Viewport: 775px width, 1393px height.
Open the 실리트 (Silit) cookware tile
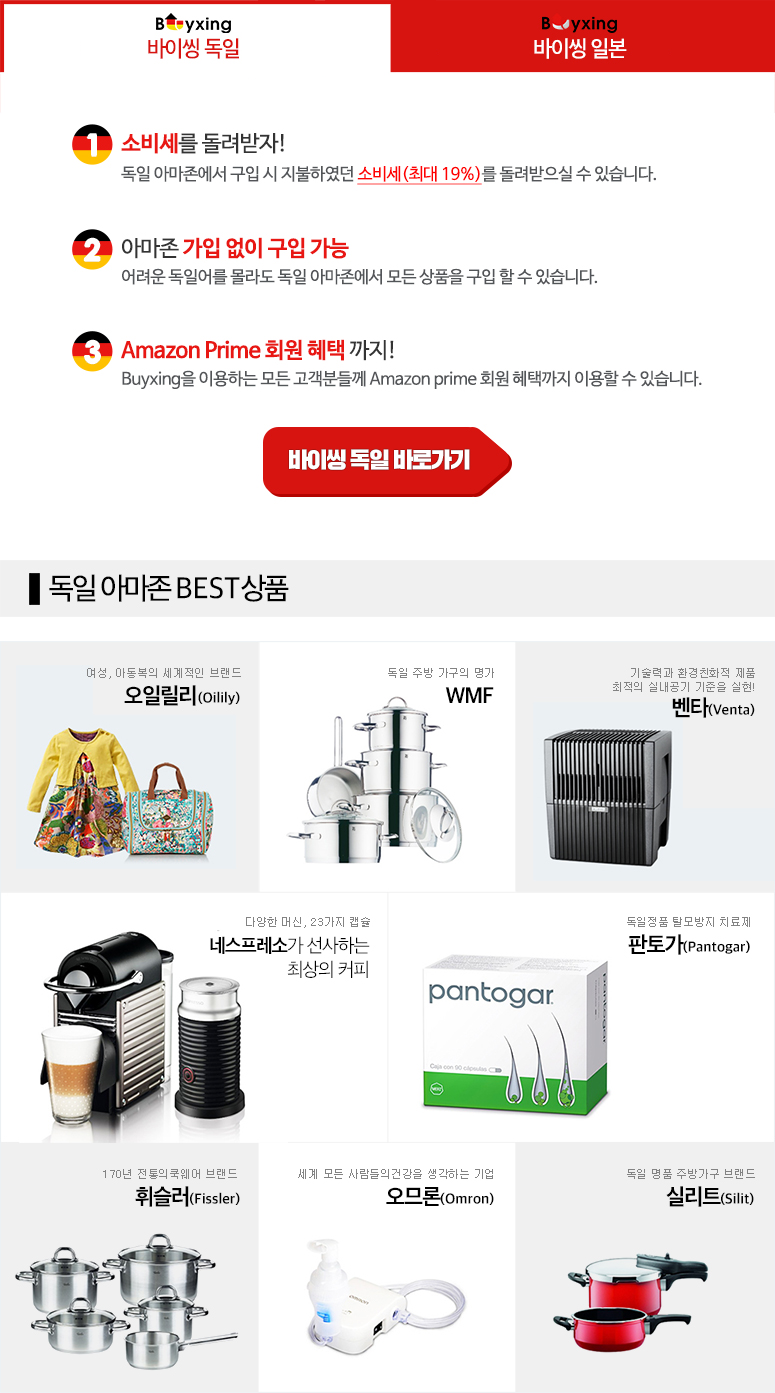click(645, 1268)
